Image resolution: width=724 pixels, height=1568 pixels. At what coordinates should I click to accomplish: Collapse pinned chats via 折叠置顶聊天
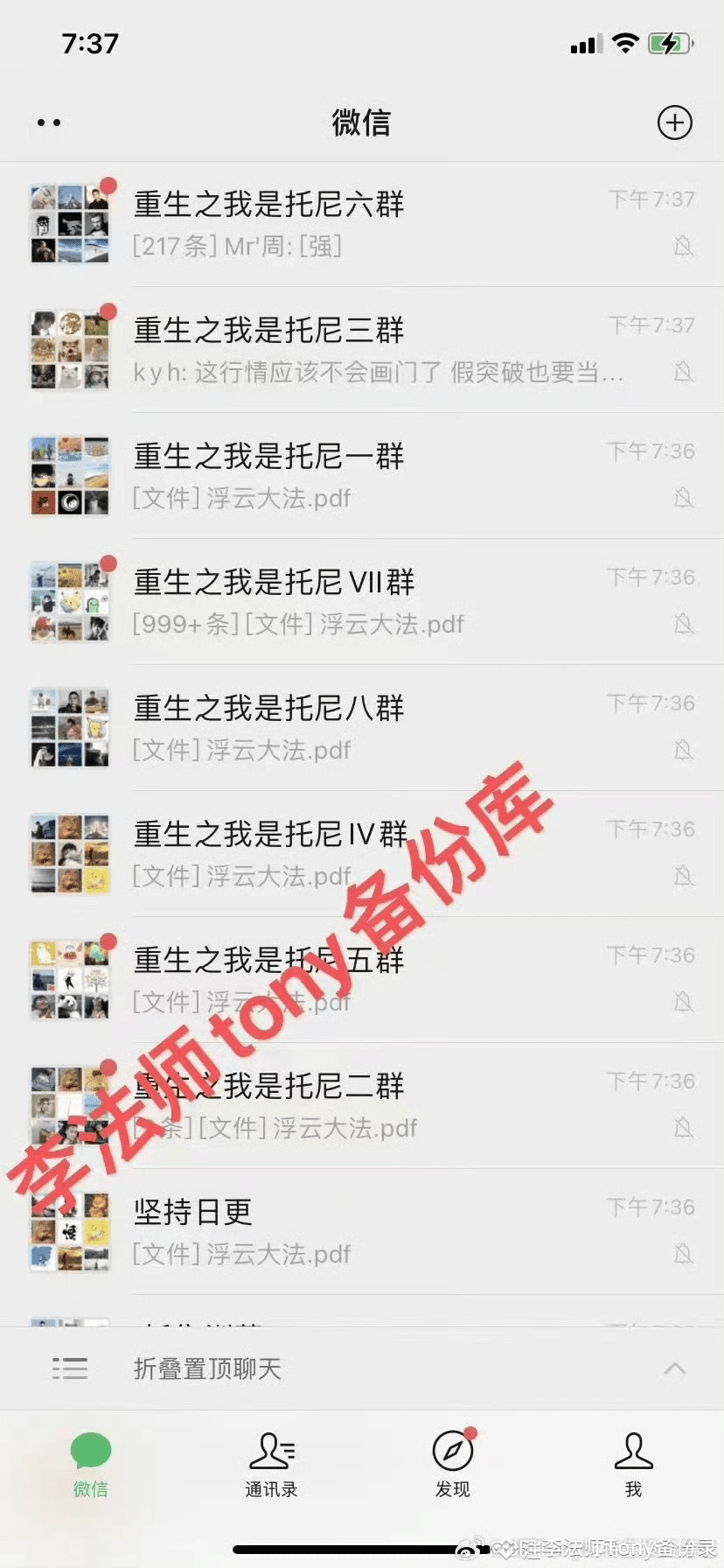pos(362,1368)
